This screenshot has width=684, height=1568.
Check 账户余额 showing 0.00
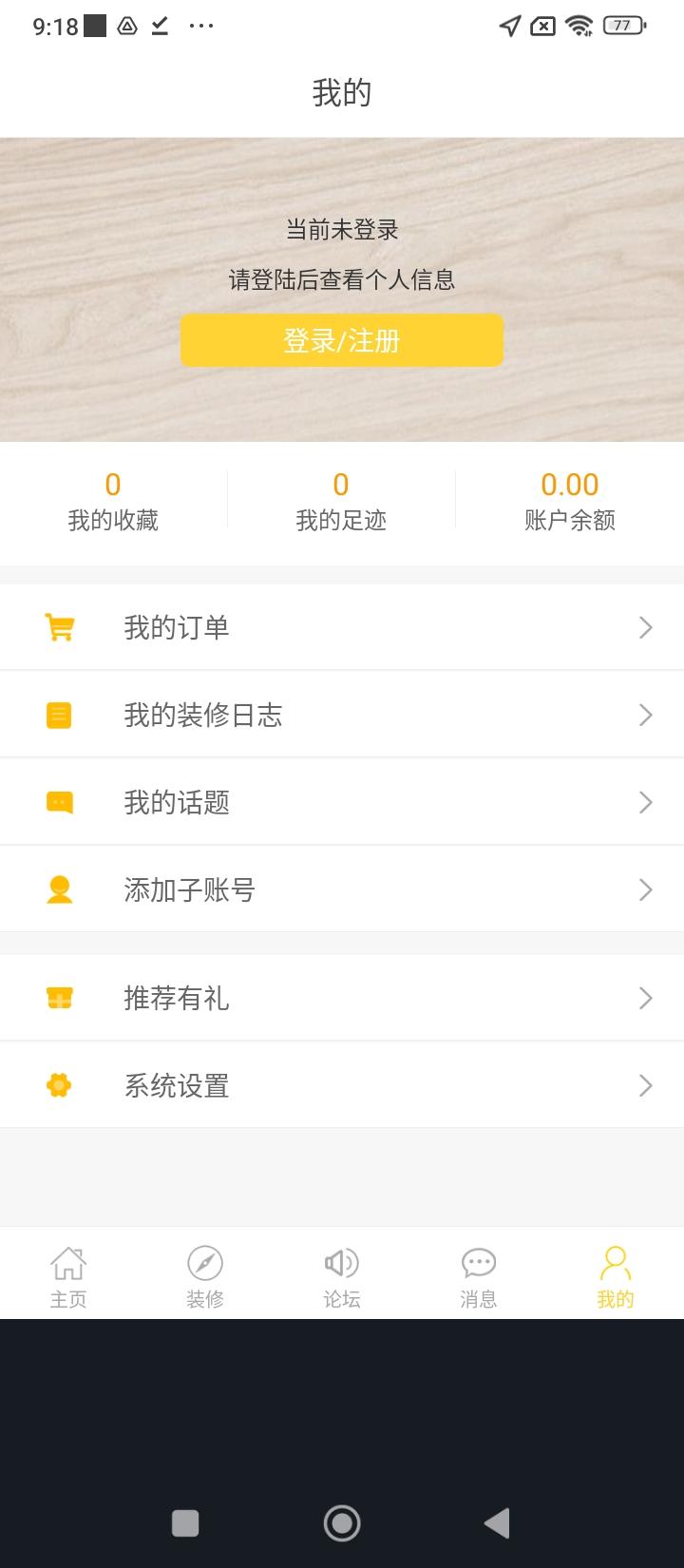coord(570,499)
